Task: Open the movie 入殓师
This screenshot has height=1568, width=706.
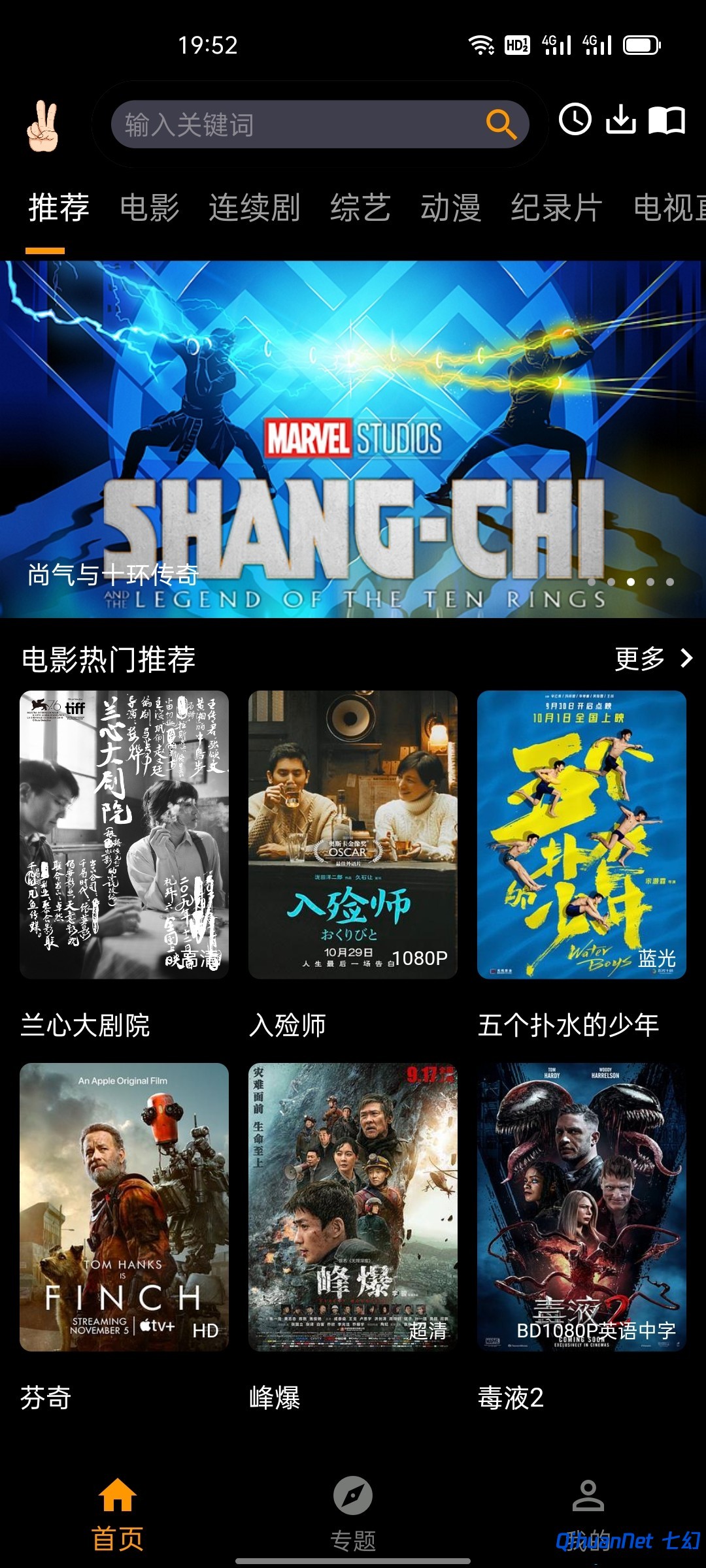Action: click(x=353, y=834)
